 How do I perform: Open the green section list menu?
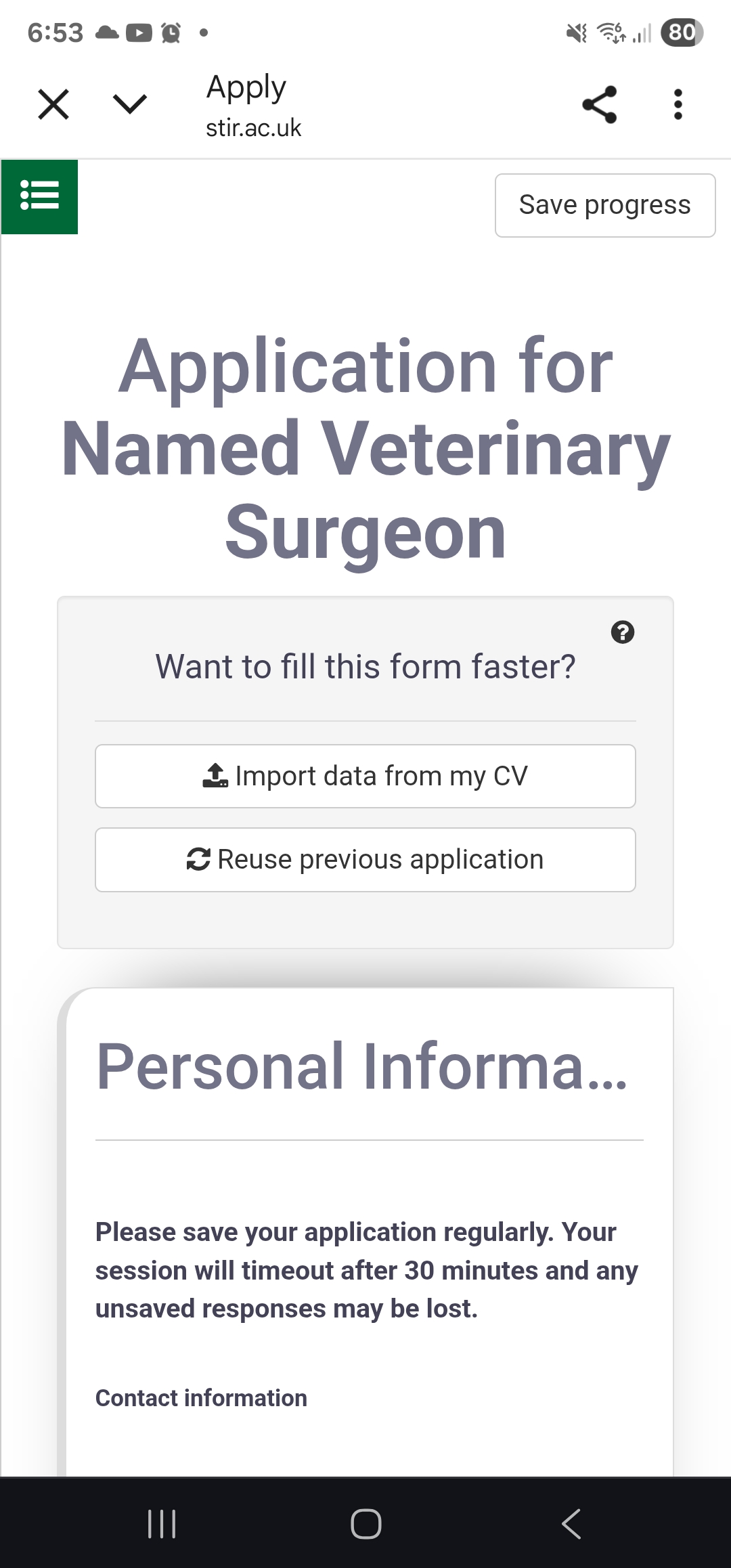coord(40,197)
